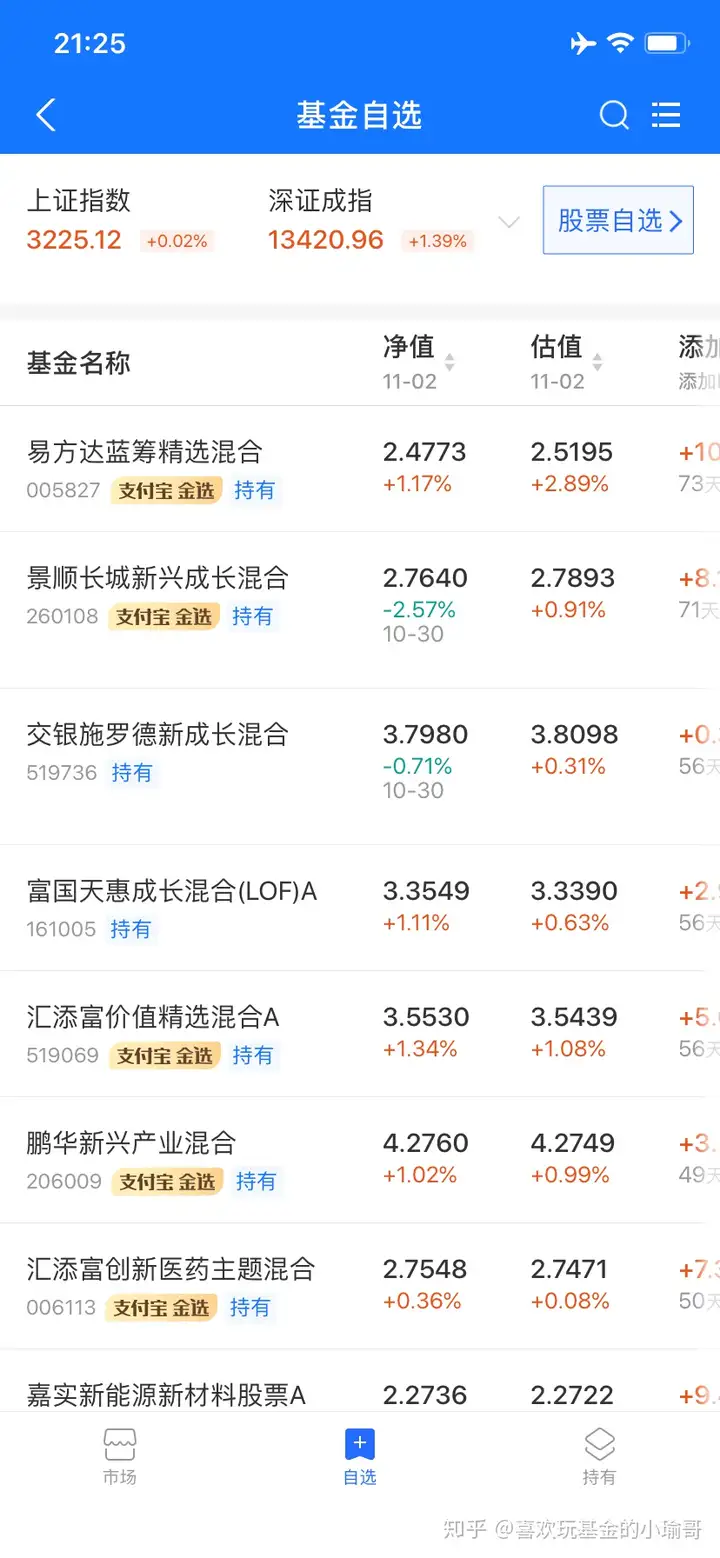This screenshot has width=720, height=1558.
Task: Open 鹏华新兴产业混合 fund
Action: tap(360, 1160)
